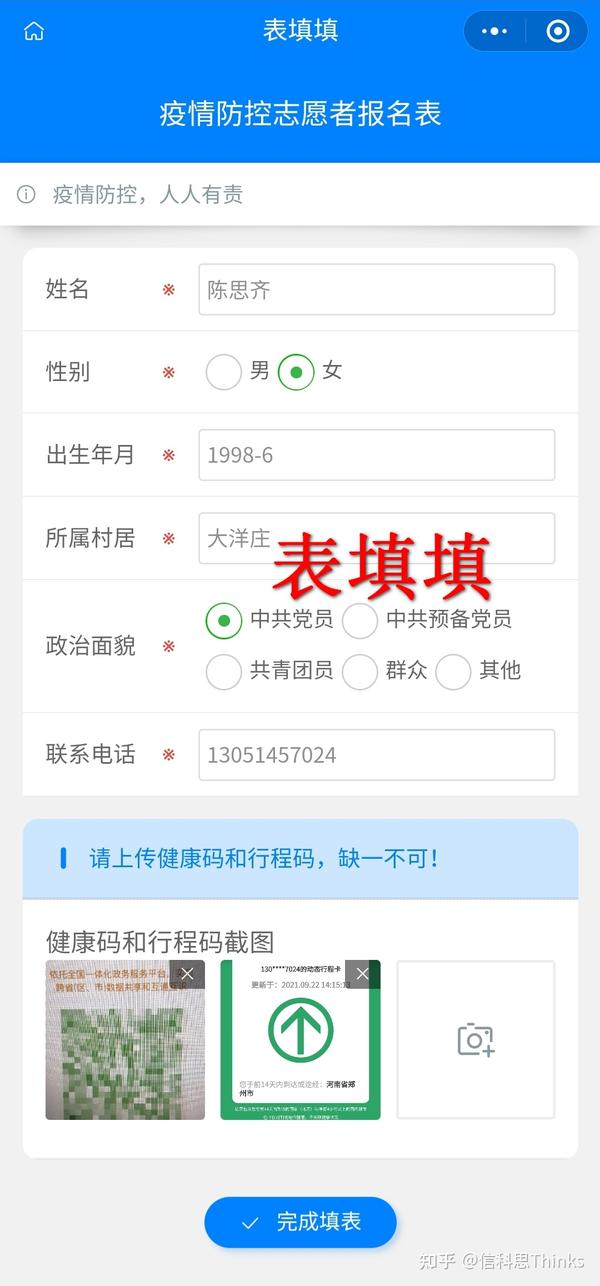The height and width of the screenshot is (1286, 600).
Task: Tap the 出生年月 birth date field
Action: click(376, 455)
